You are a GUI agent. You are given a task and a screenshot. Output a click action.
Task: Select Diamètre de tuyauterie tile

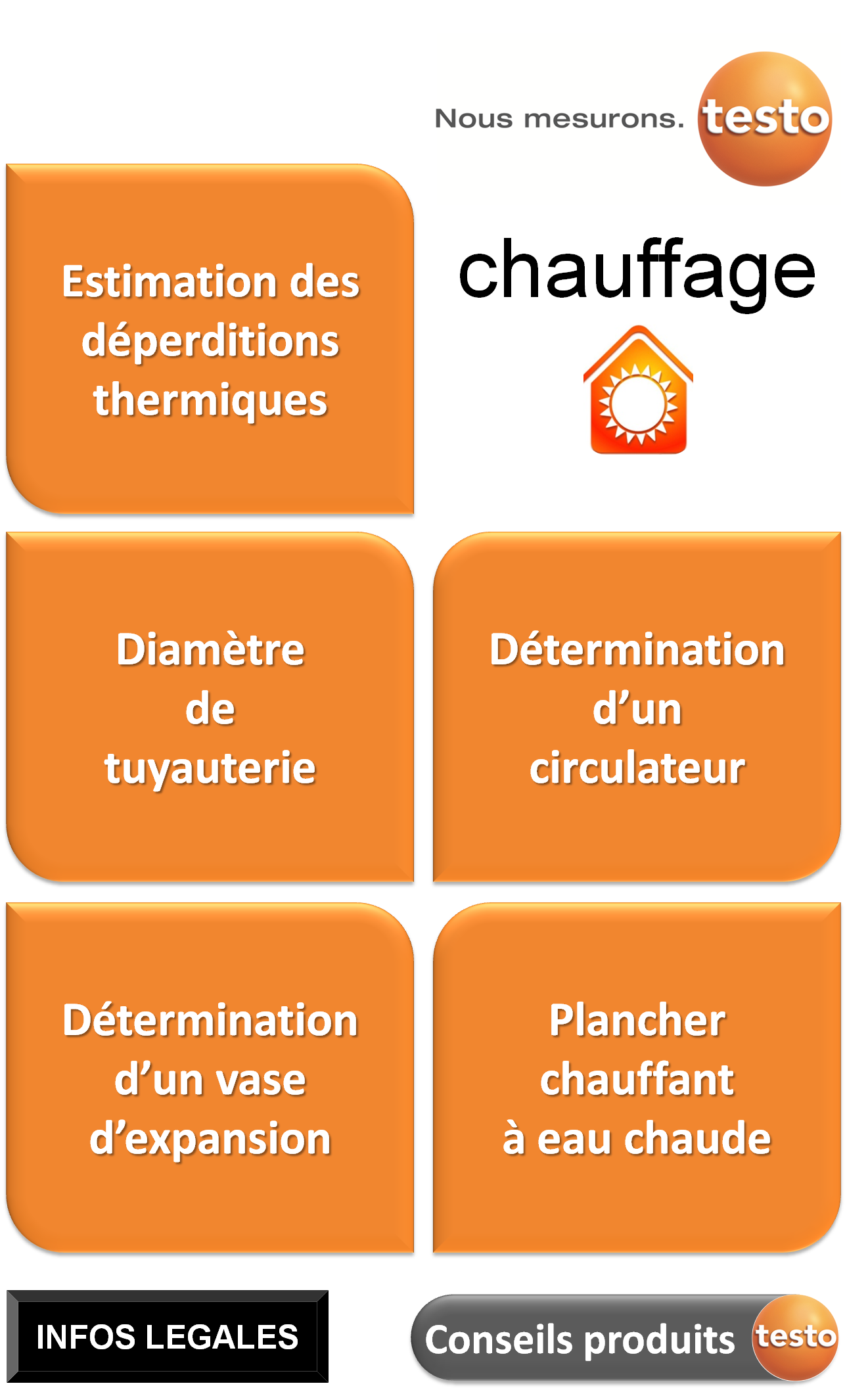click(x=210, y=707)
